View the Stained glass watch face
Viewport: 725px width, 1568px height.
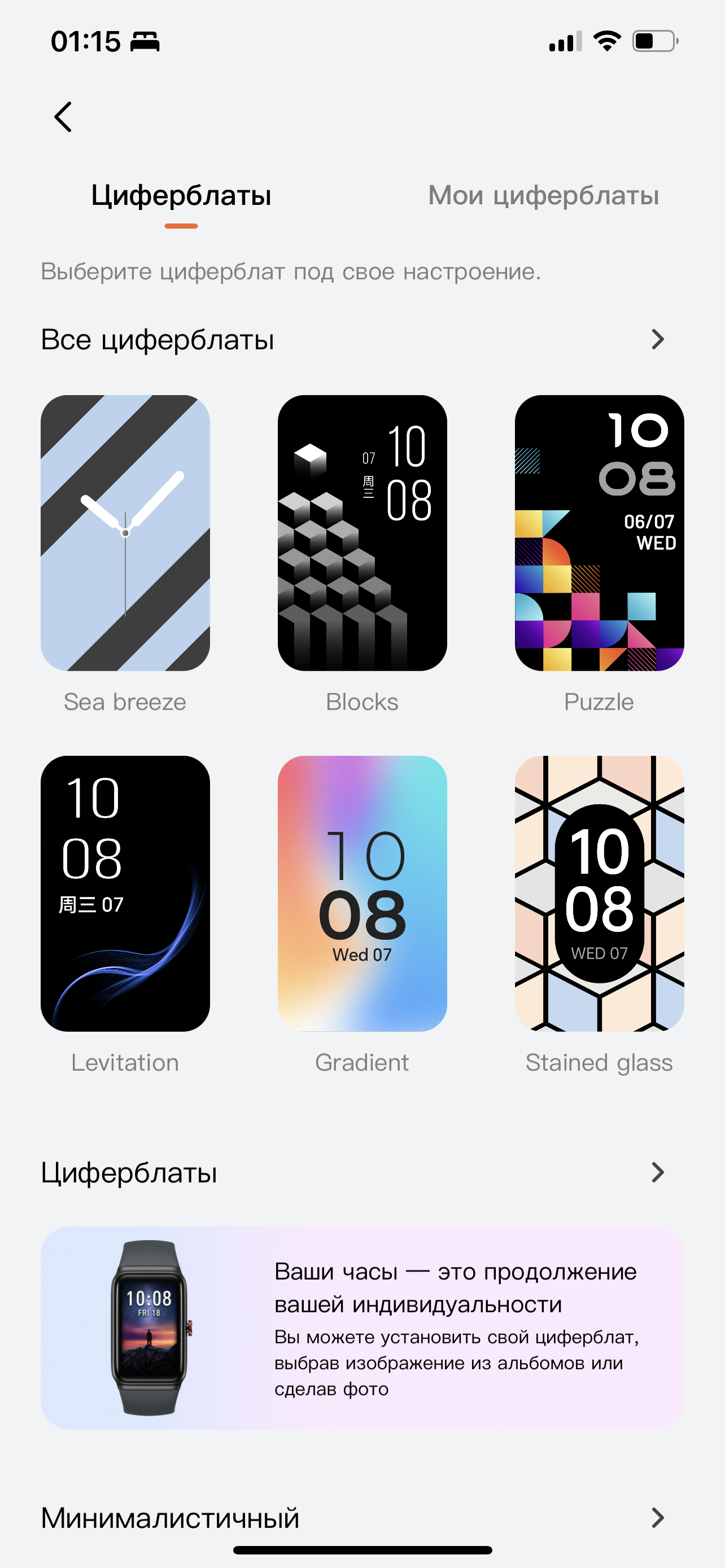(599, 894)
